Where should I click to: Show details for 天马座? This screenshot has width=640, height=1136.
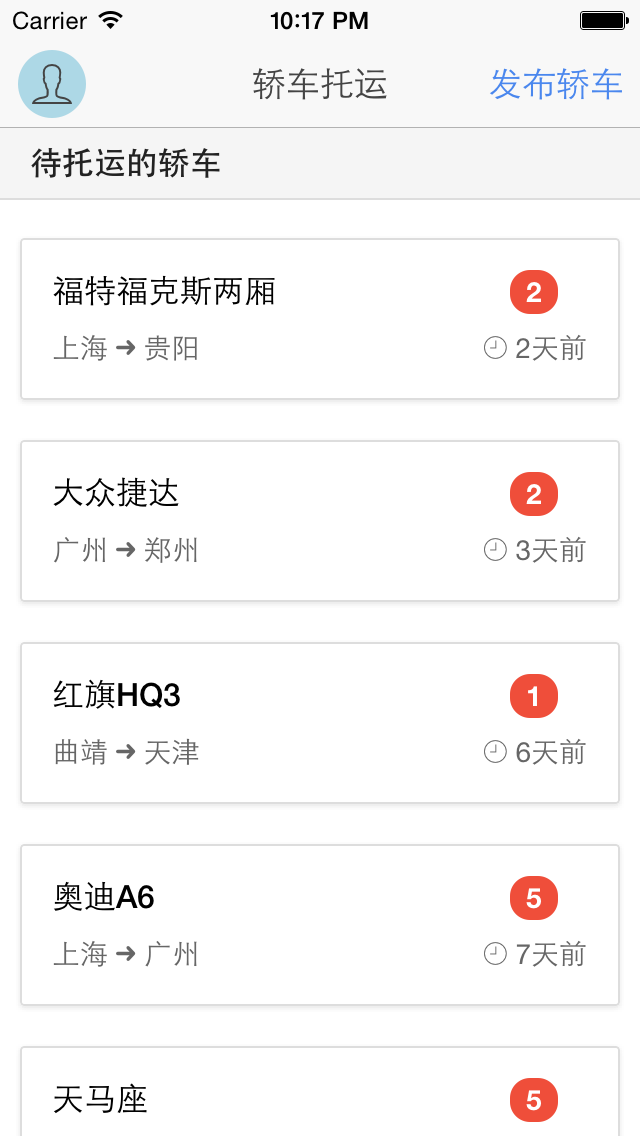point(320,1095)
